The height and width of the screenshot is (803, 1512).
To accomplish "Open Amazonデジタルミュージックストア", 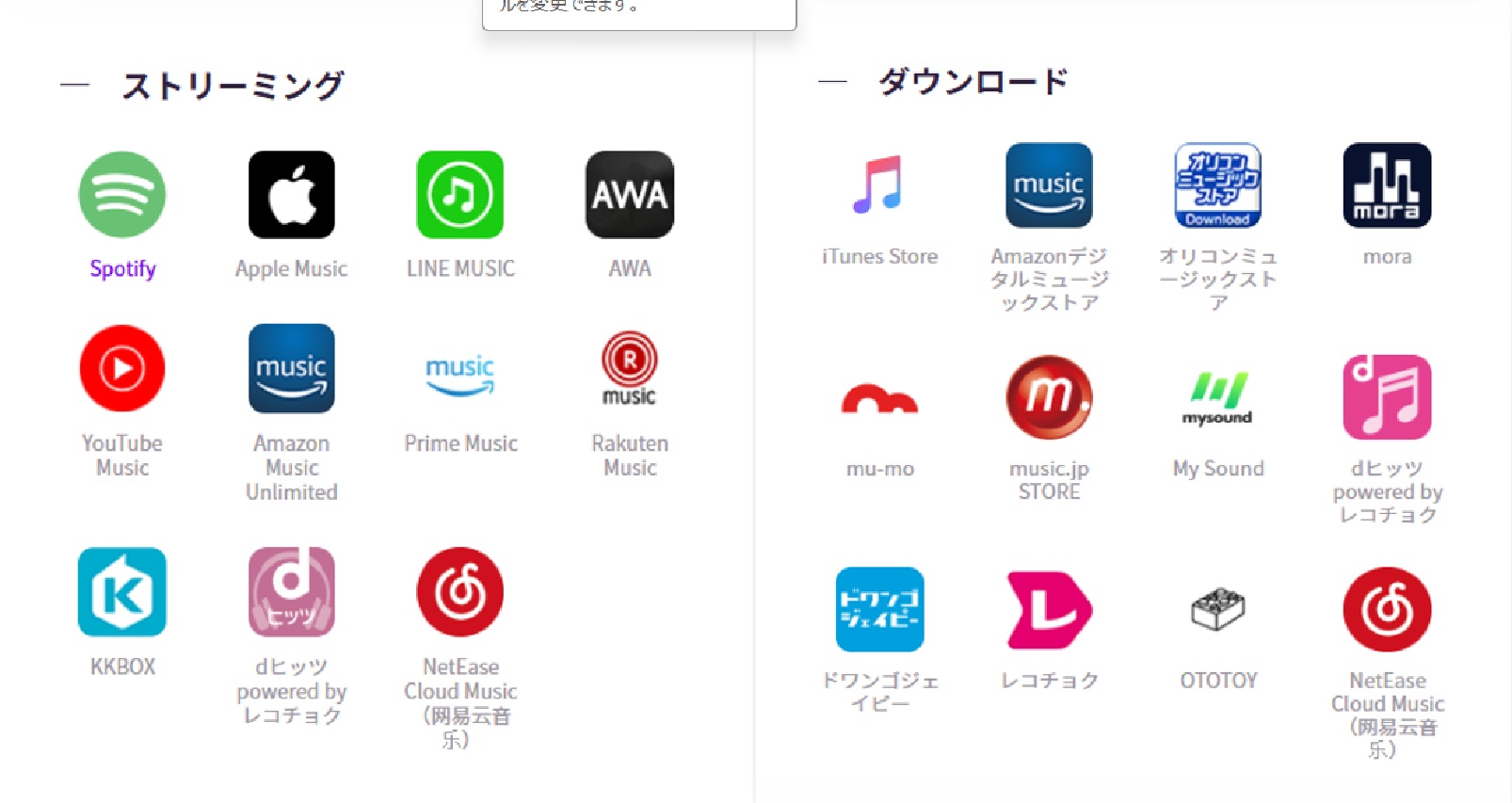I will click(1049, 185).
